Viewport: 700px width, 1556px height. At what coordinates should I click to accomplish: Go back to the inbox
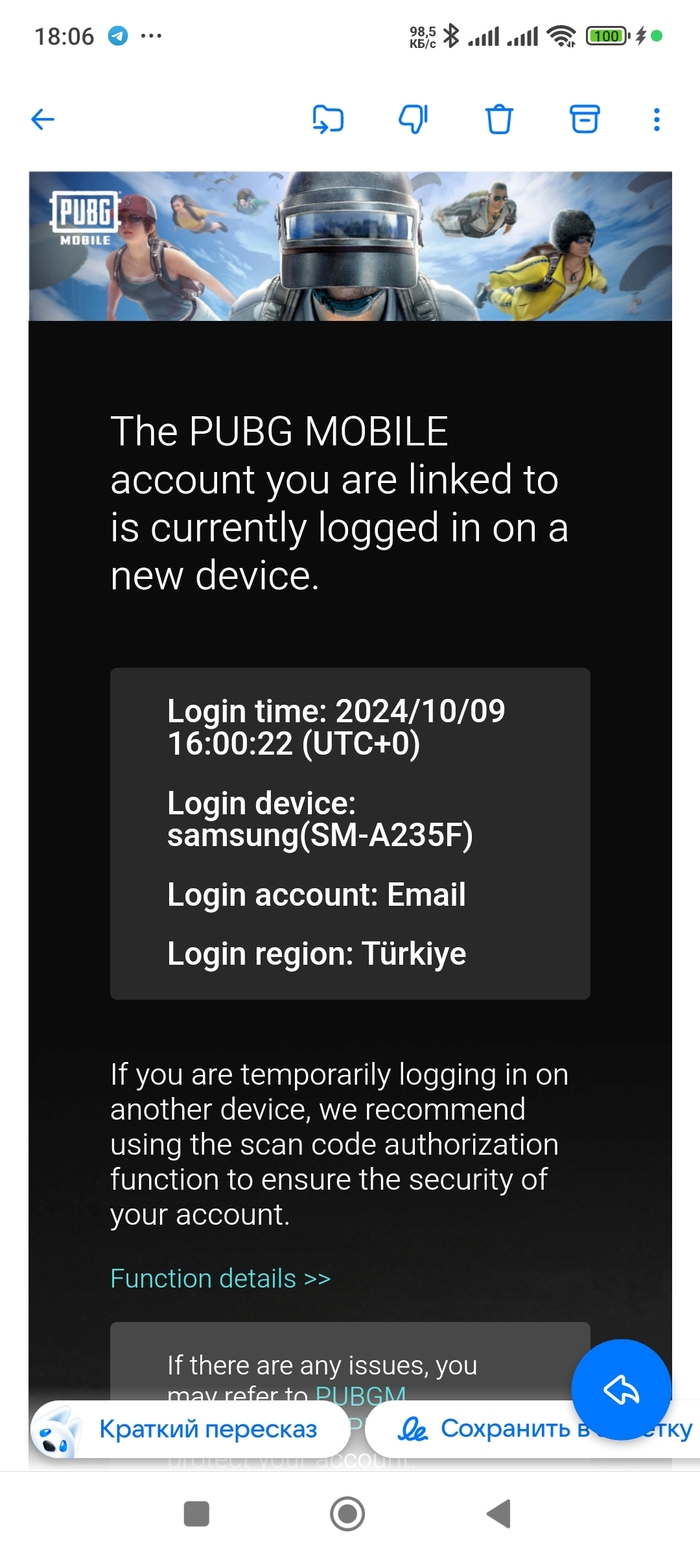(x=42, y=120)
